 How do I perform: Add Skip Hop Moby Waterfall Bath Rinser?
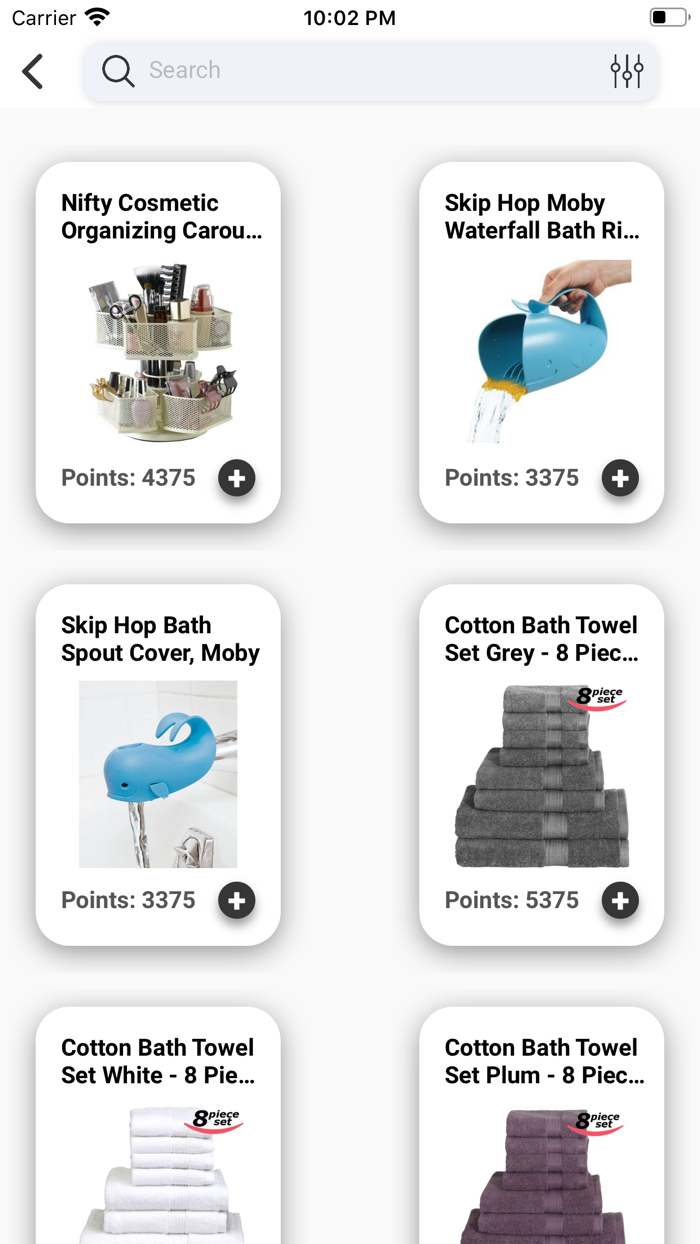coord(620,479)
